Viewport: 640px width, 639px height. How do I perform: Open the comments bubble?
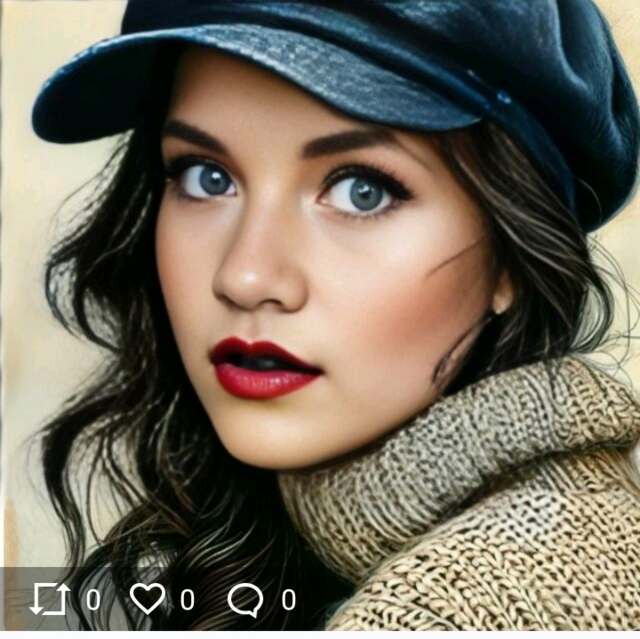245,600
